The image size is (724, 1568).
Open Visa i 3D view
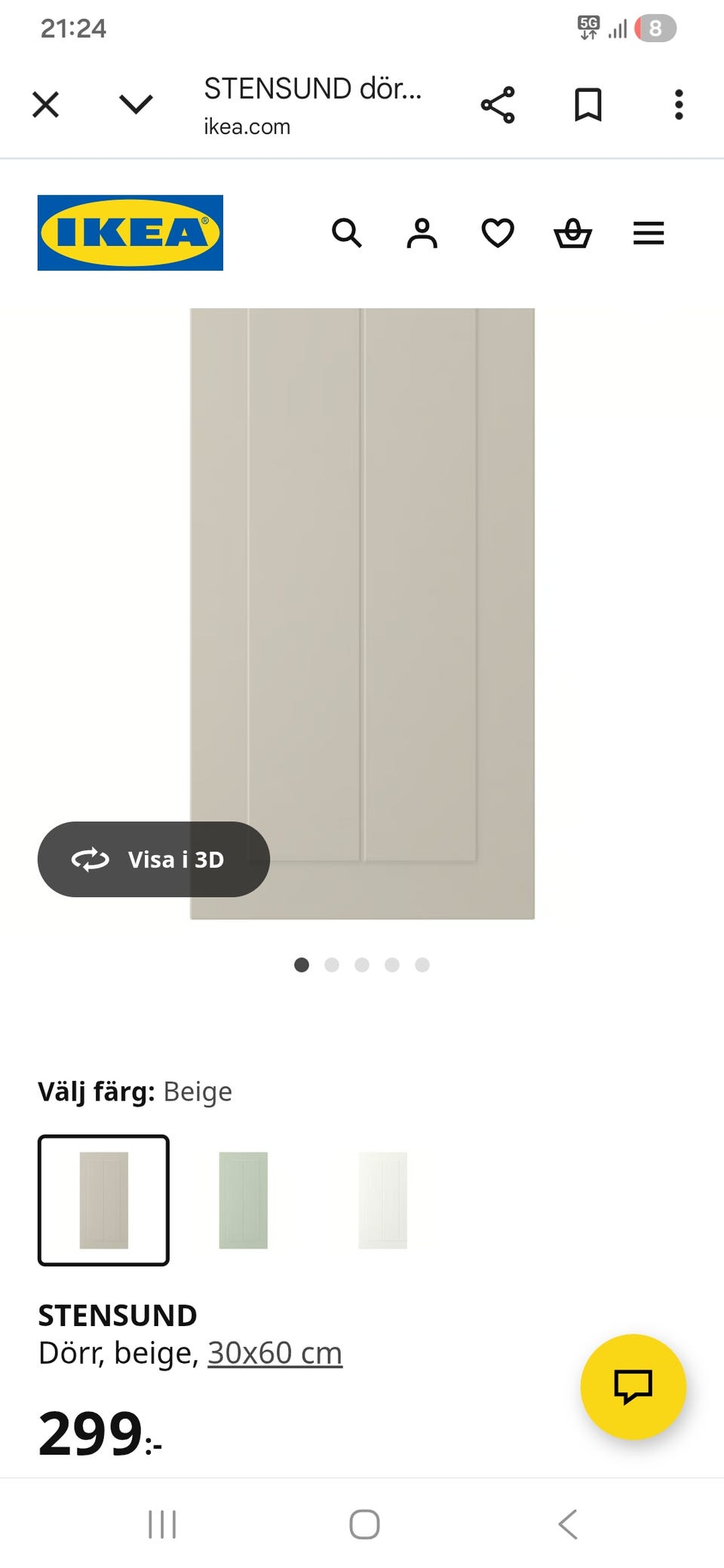coord(154,859)
